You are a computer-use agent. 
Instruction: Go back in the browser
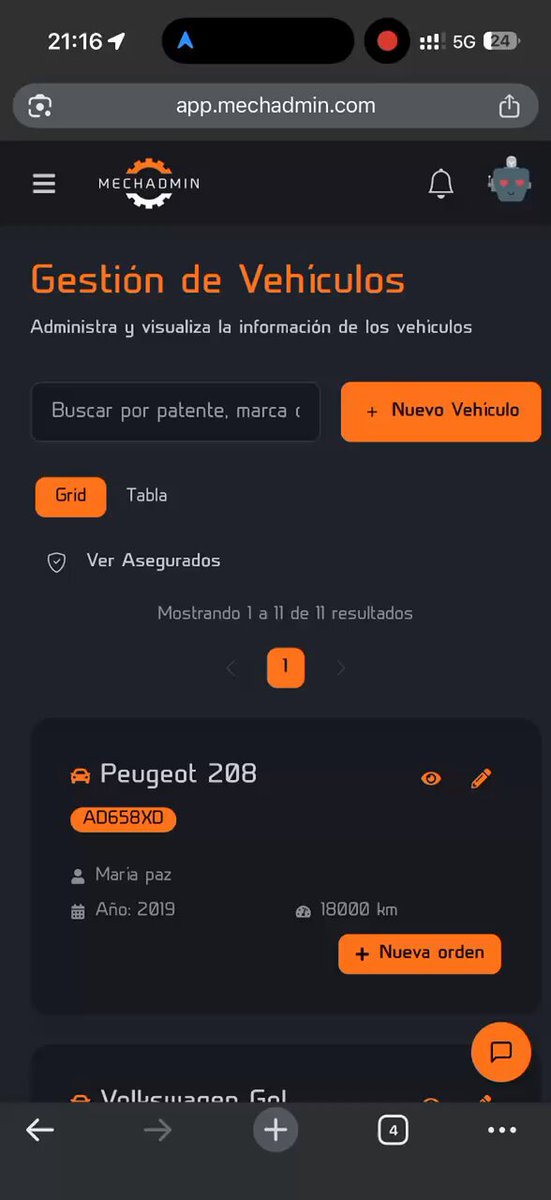point(40,1130)
